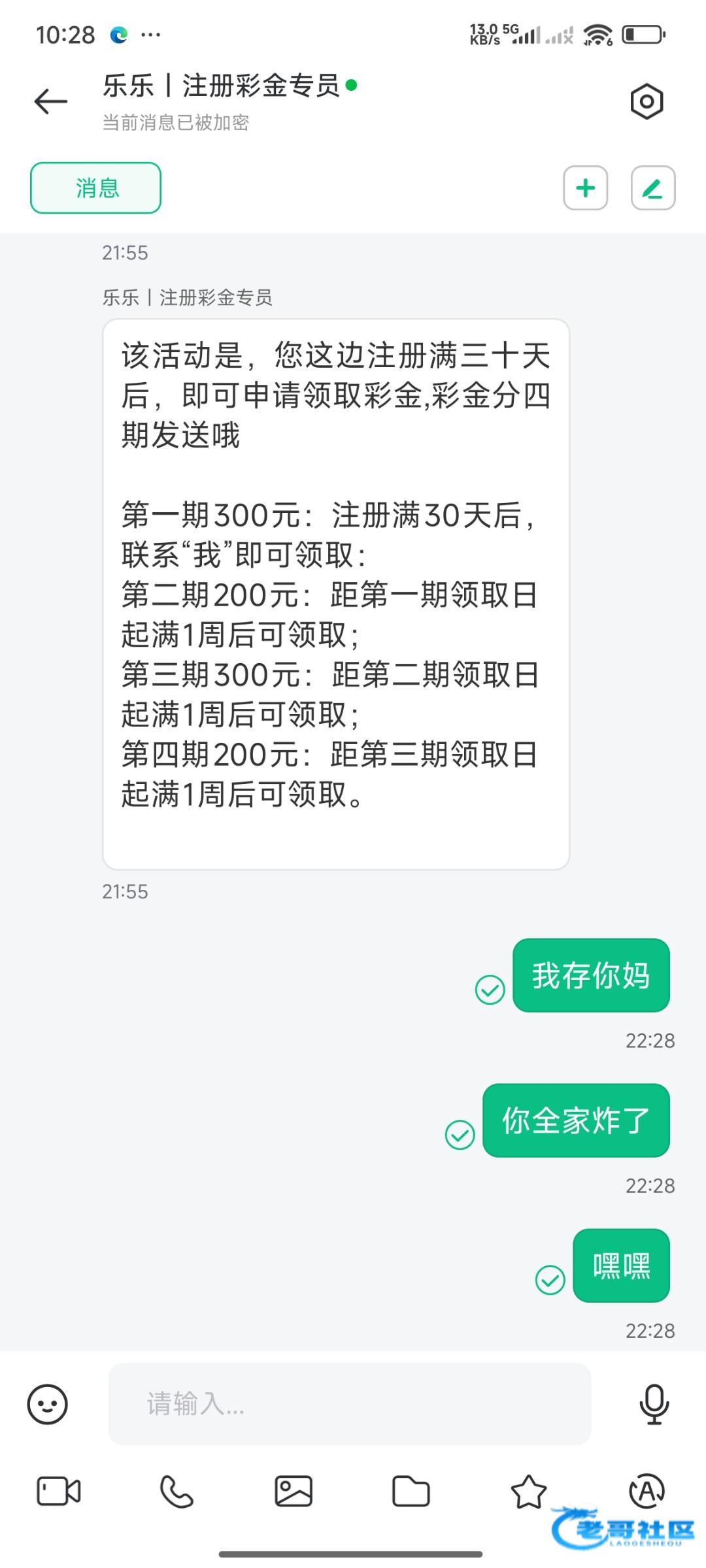Tap the plus add button
706x1568 pixels.
(x=586, y=188)
